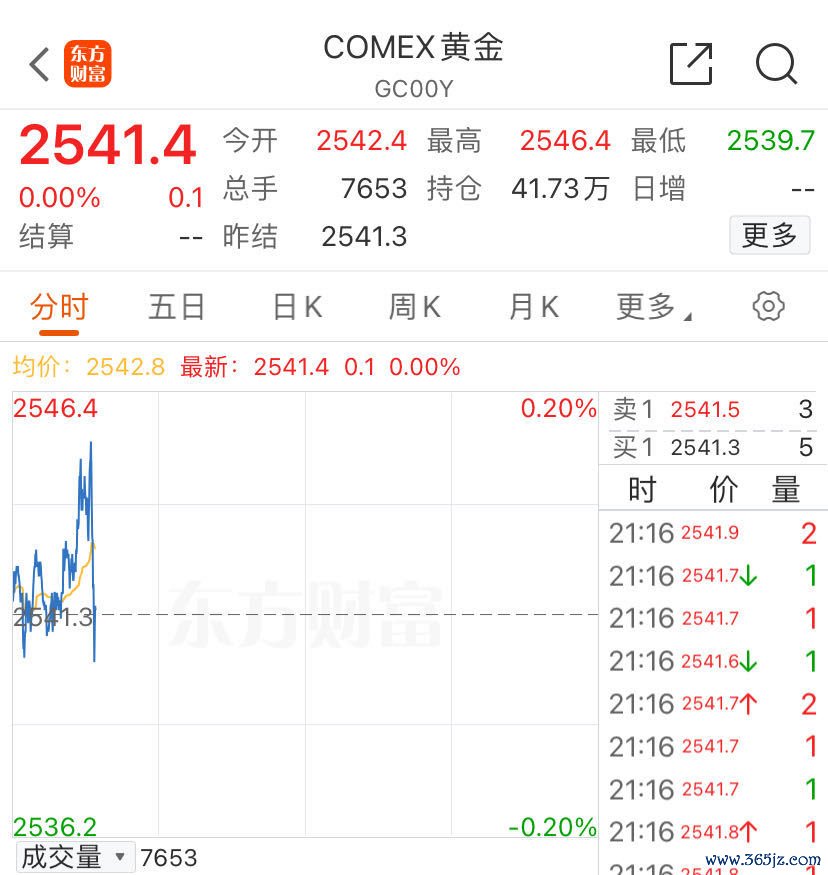
Task: Go back using the left arrow
Action: [x=39, y=65]
